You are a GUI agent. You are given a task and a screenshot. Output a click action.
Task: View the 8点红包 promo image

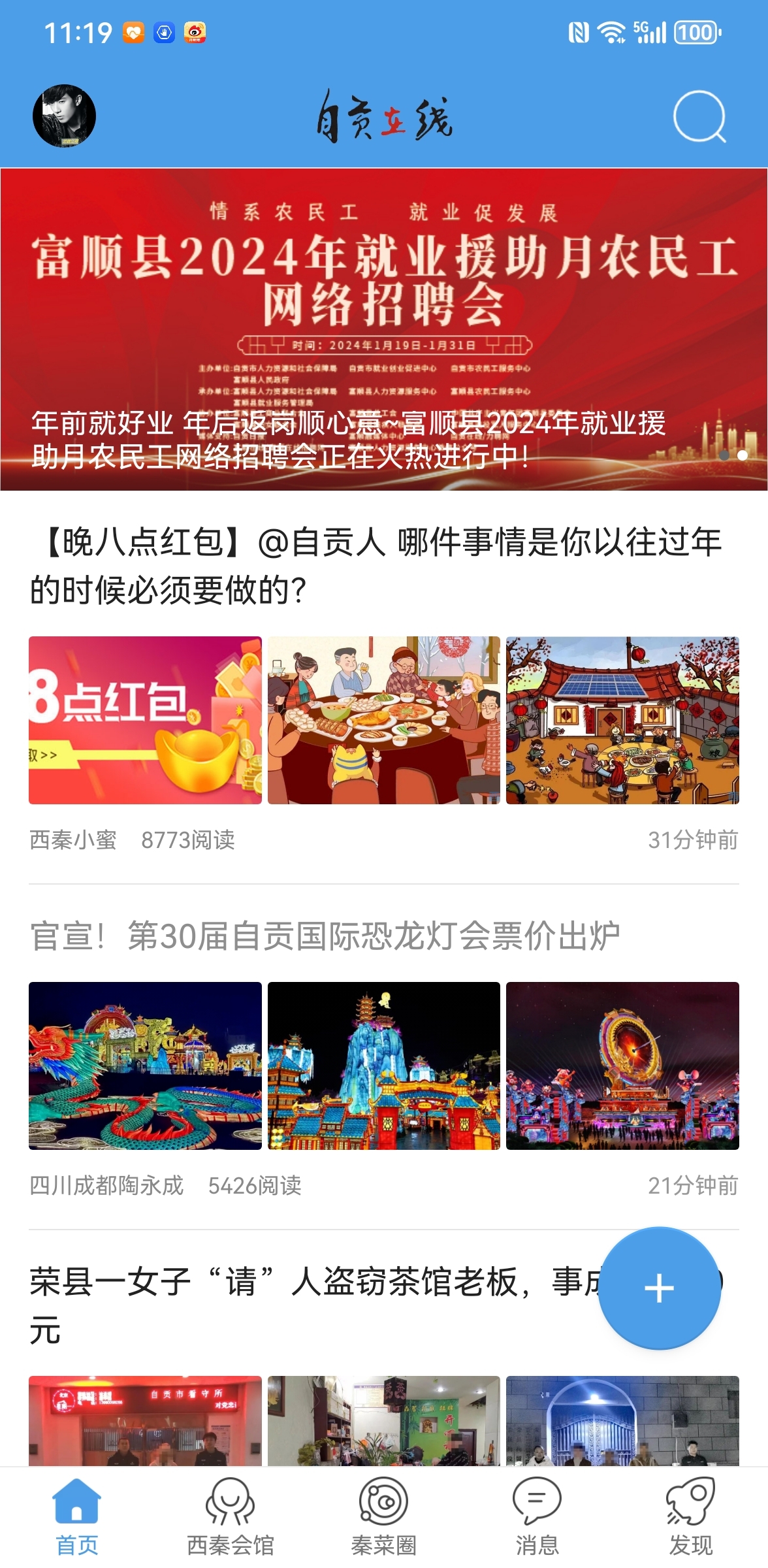pos(145,720)
